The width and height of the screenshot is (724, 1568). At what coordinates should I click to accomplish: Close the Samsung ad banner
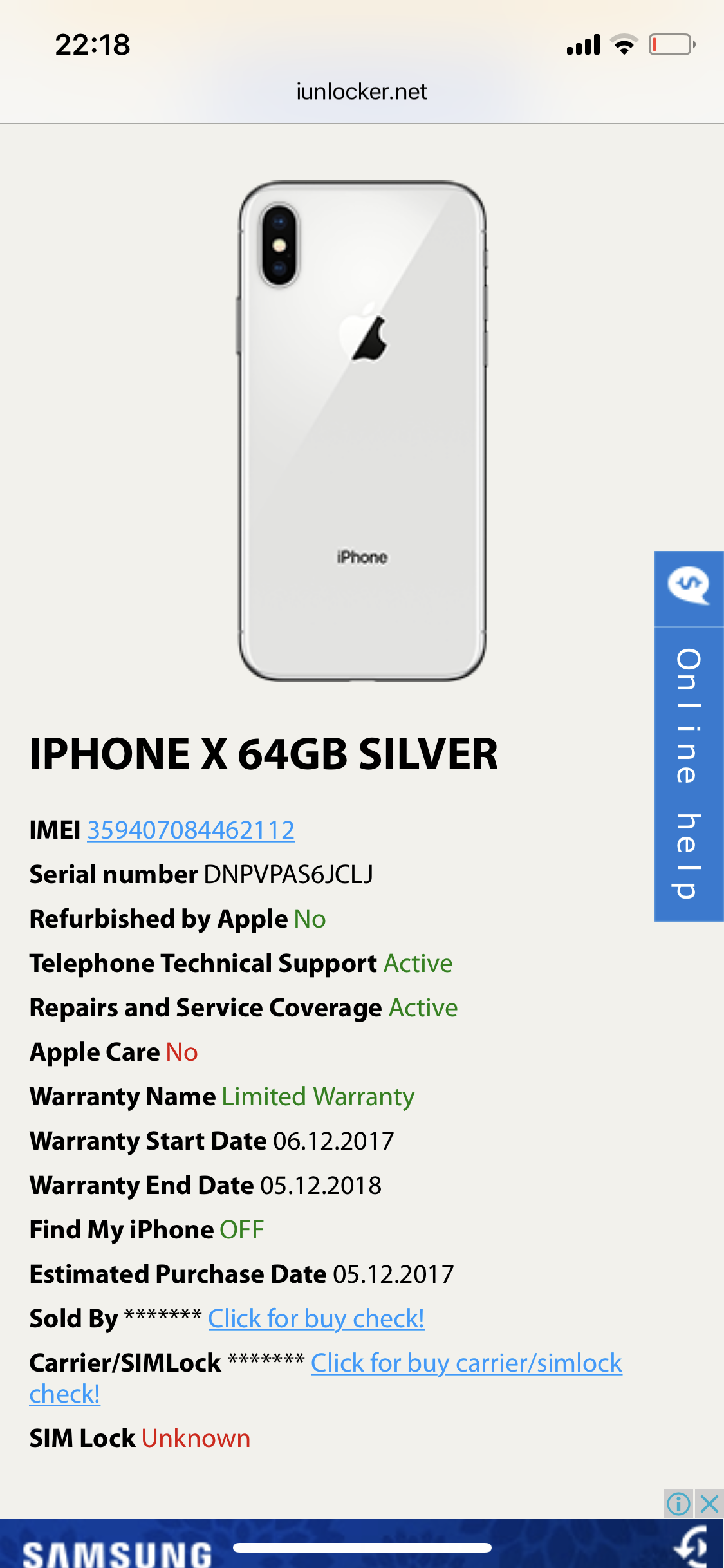coord(709,1504)
